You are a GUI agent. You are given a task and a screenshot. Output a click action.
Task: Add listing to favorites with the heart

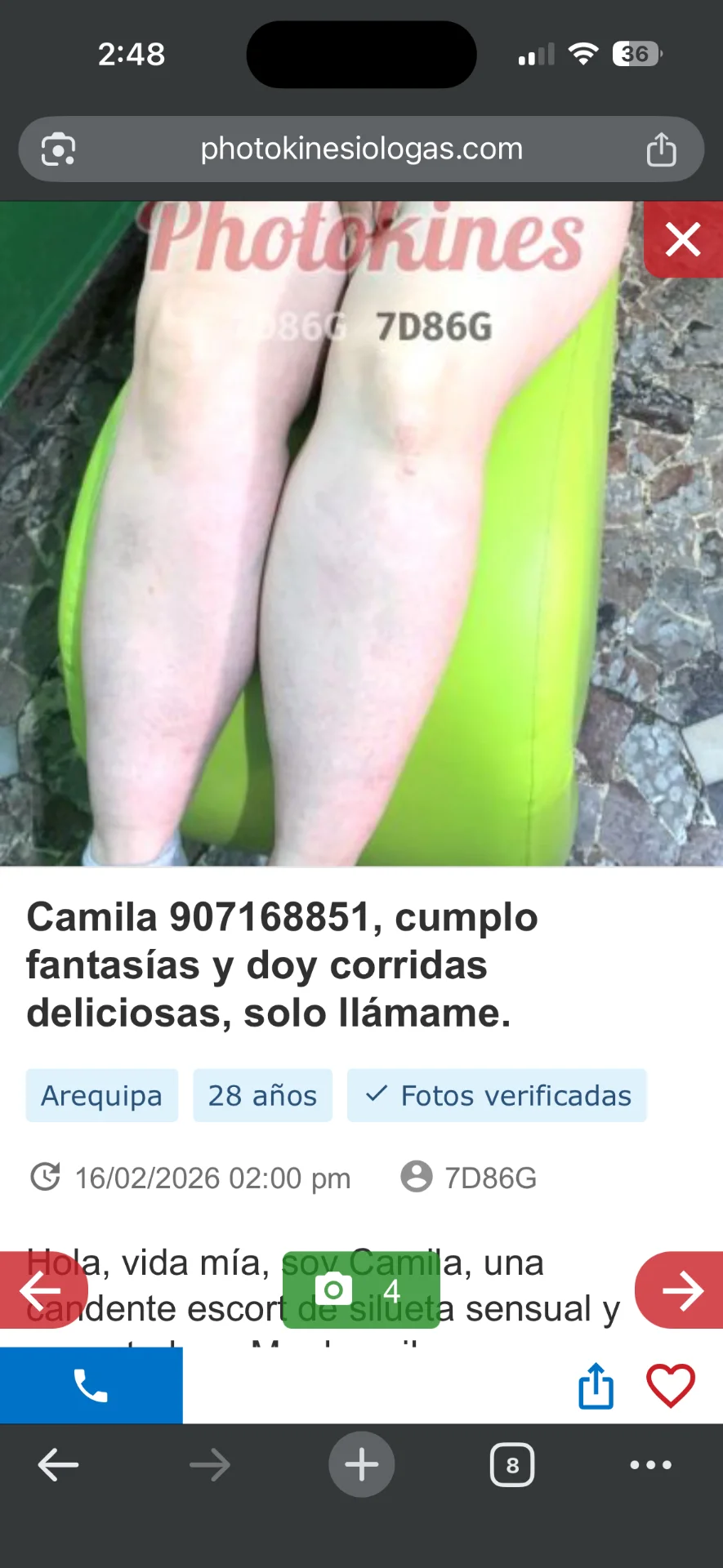point(670,1386)
